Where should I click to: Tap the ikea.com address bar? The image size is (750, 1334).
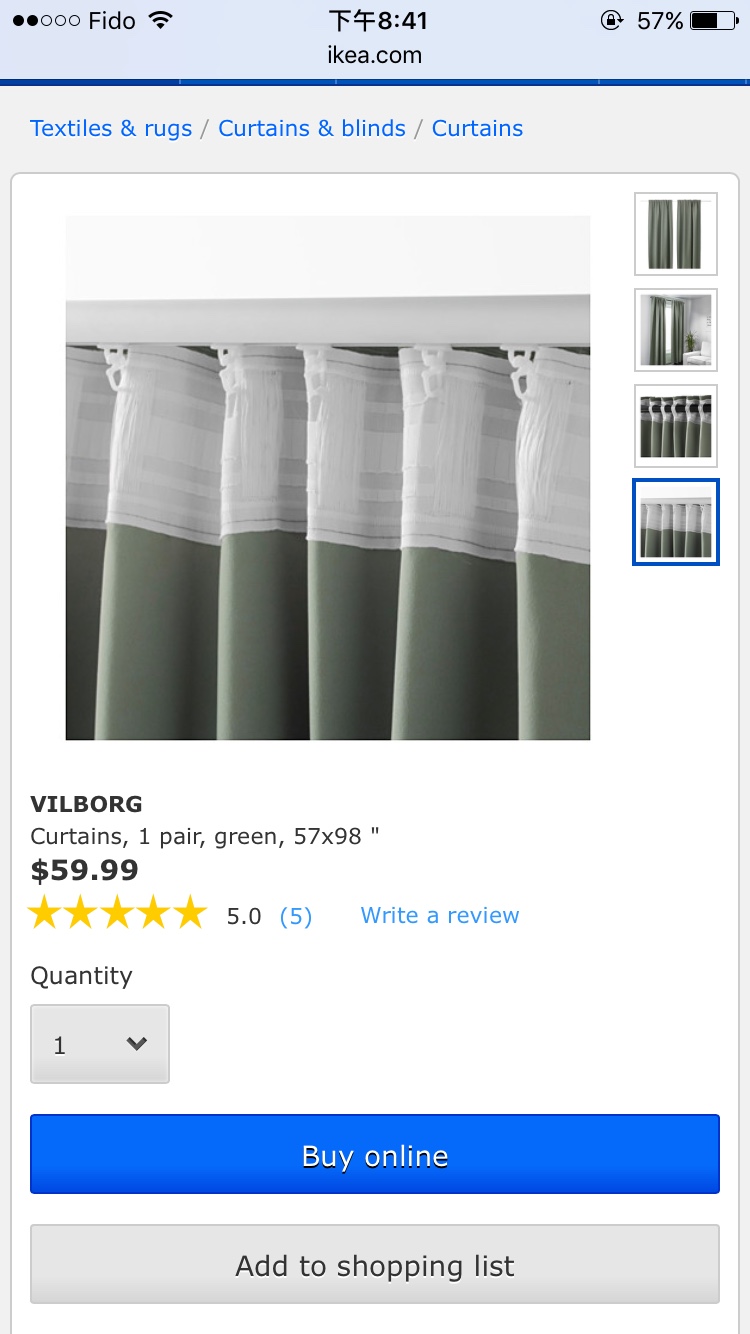375,55
